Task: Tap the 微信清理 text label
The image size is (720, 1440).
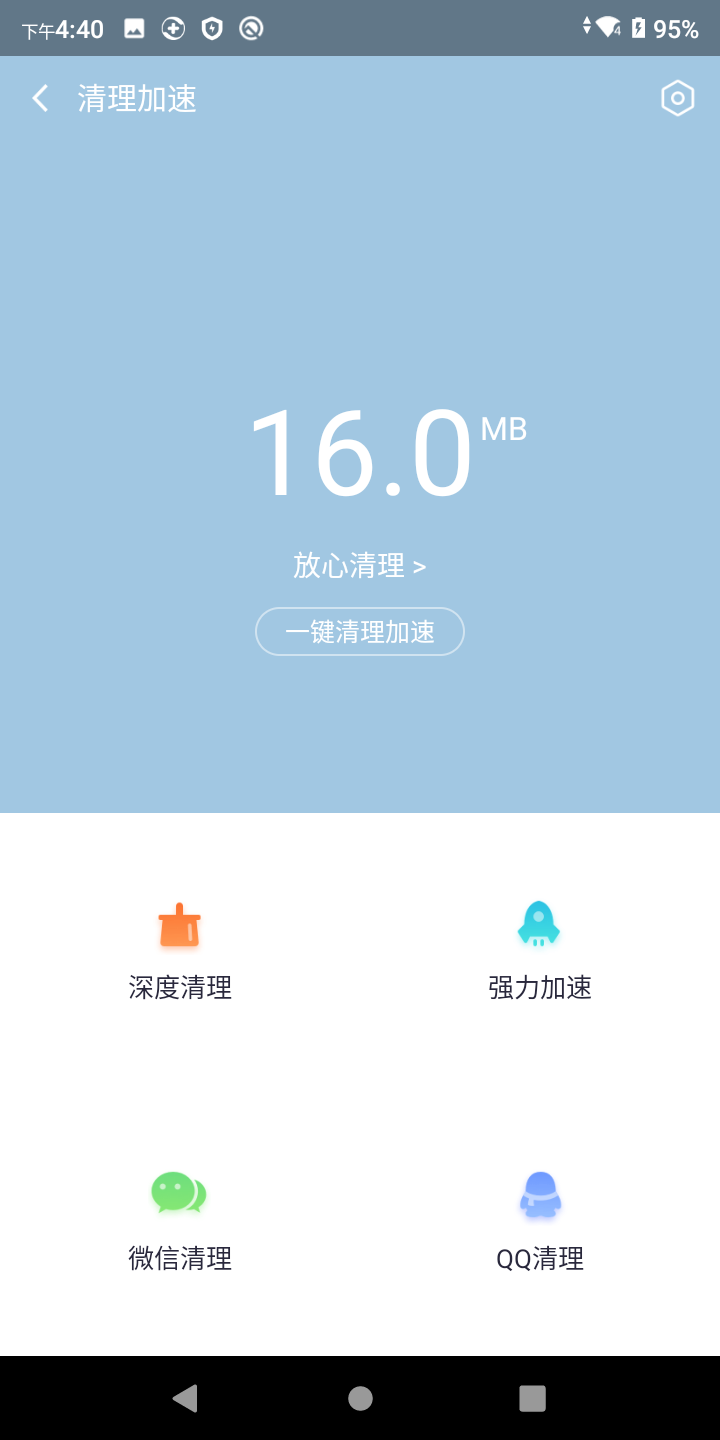Action: 179,1259
